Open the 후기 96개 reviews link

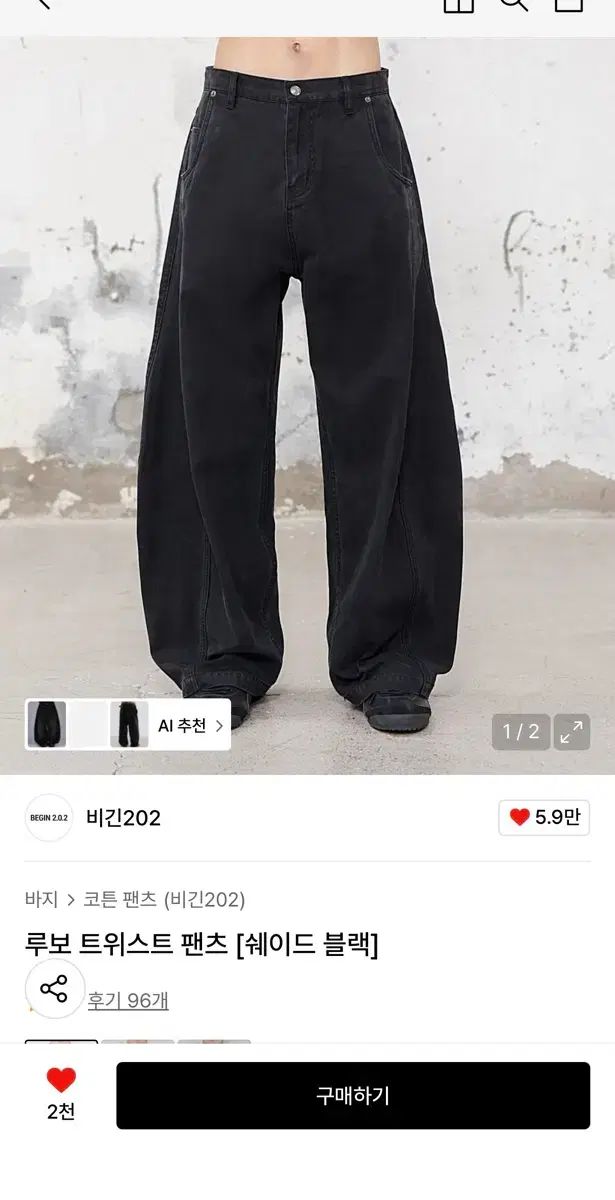[x=128, y=1000]
